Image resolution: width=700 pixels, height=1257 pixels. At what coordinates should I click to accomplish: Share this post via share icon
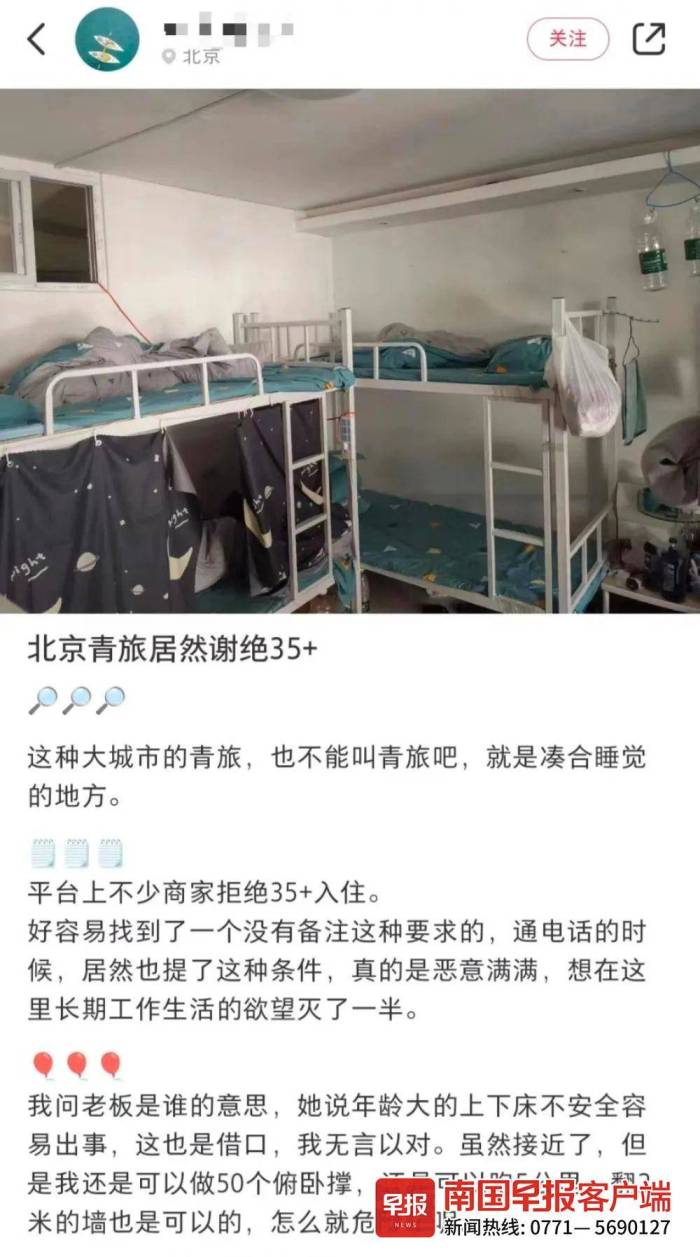click(649, 39)
